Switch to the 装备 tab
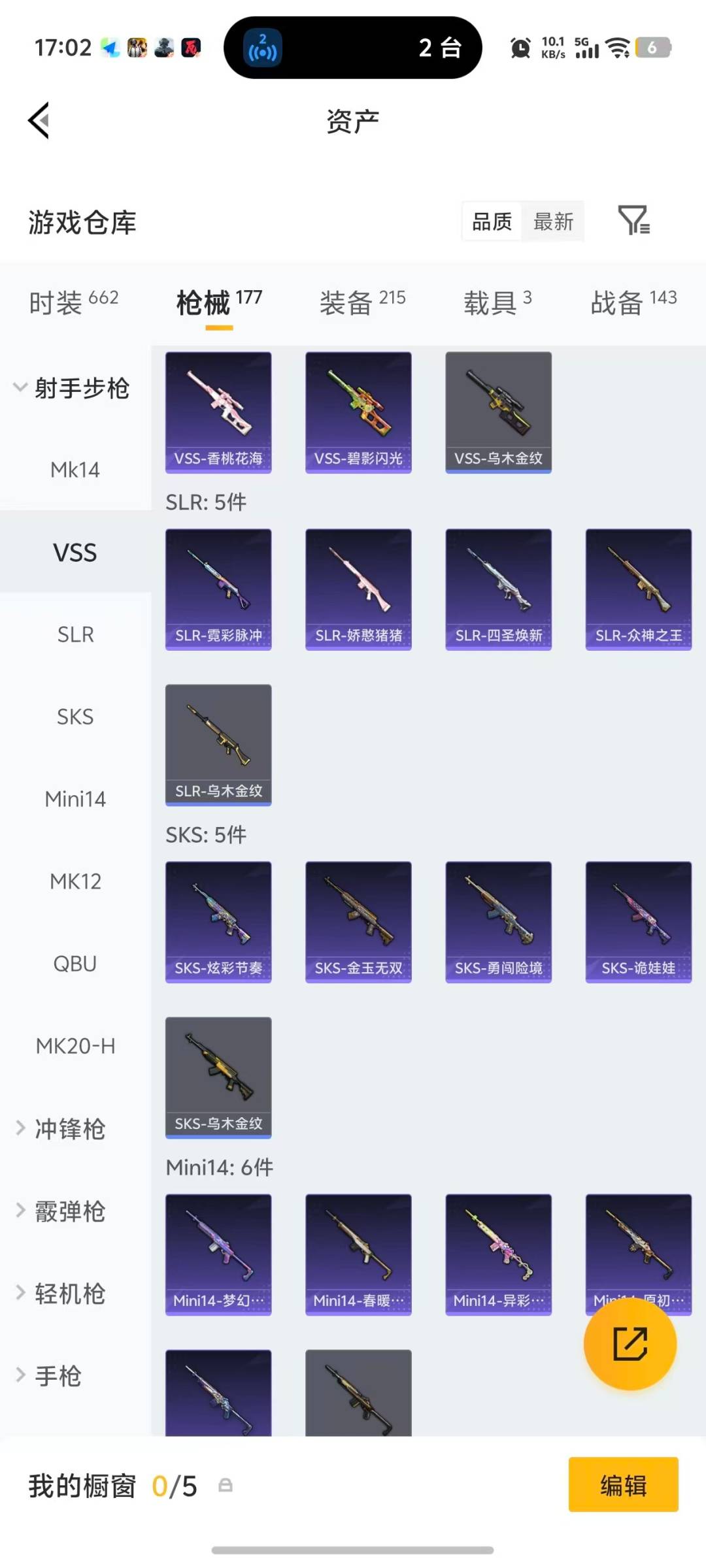This screenshot has width=706, height=1568. (x=362, y=302)
